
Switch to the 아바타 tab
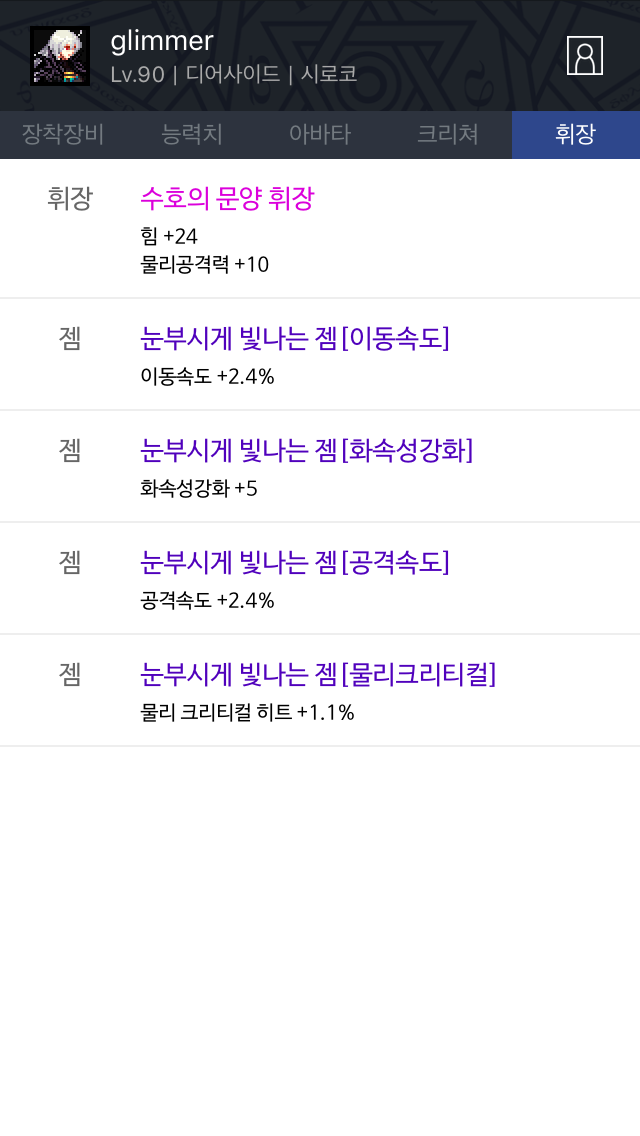pyautogui.click(x=320, y=135)
